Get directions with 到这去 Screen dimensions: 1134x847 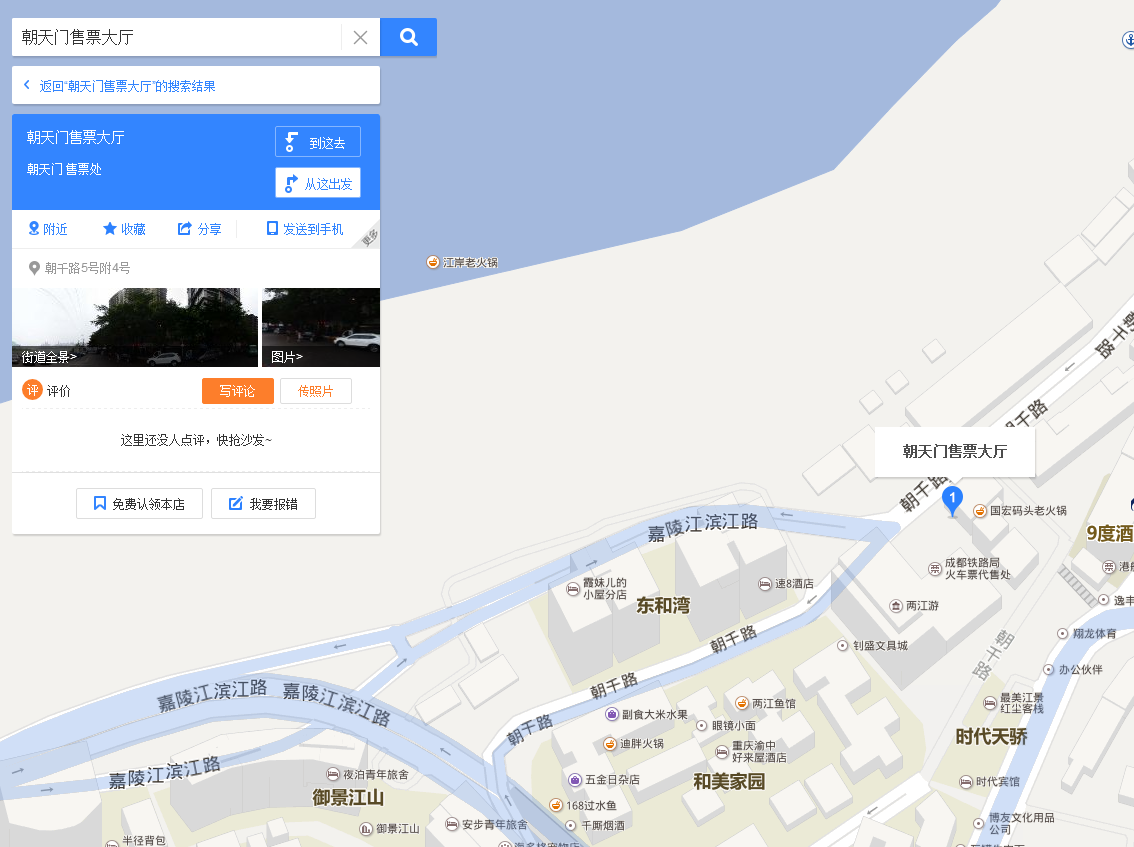coord(317,142)
